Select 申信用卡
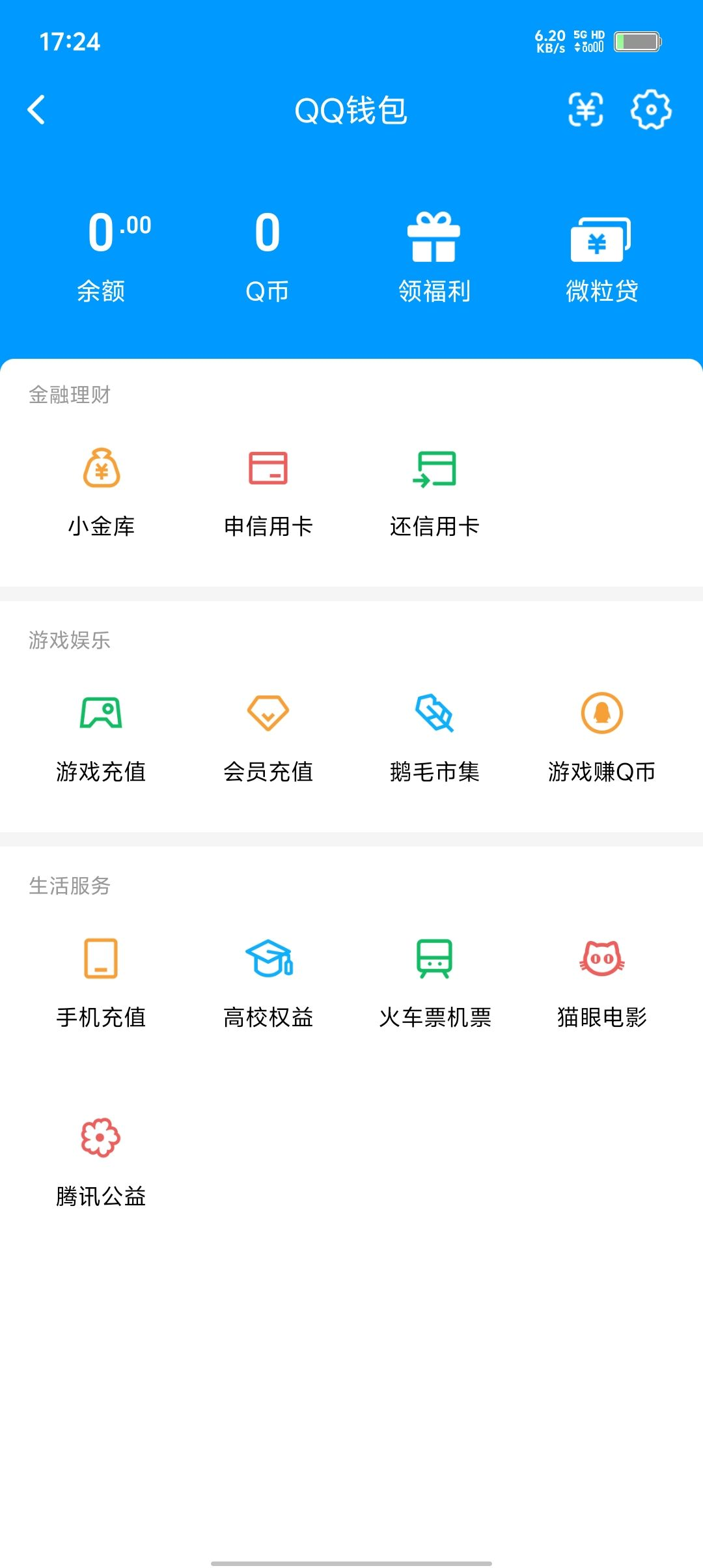This screenshot has height=1568, width=703. pyautogui.click(x=268, y=493)
